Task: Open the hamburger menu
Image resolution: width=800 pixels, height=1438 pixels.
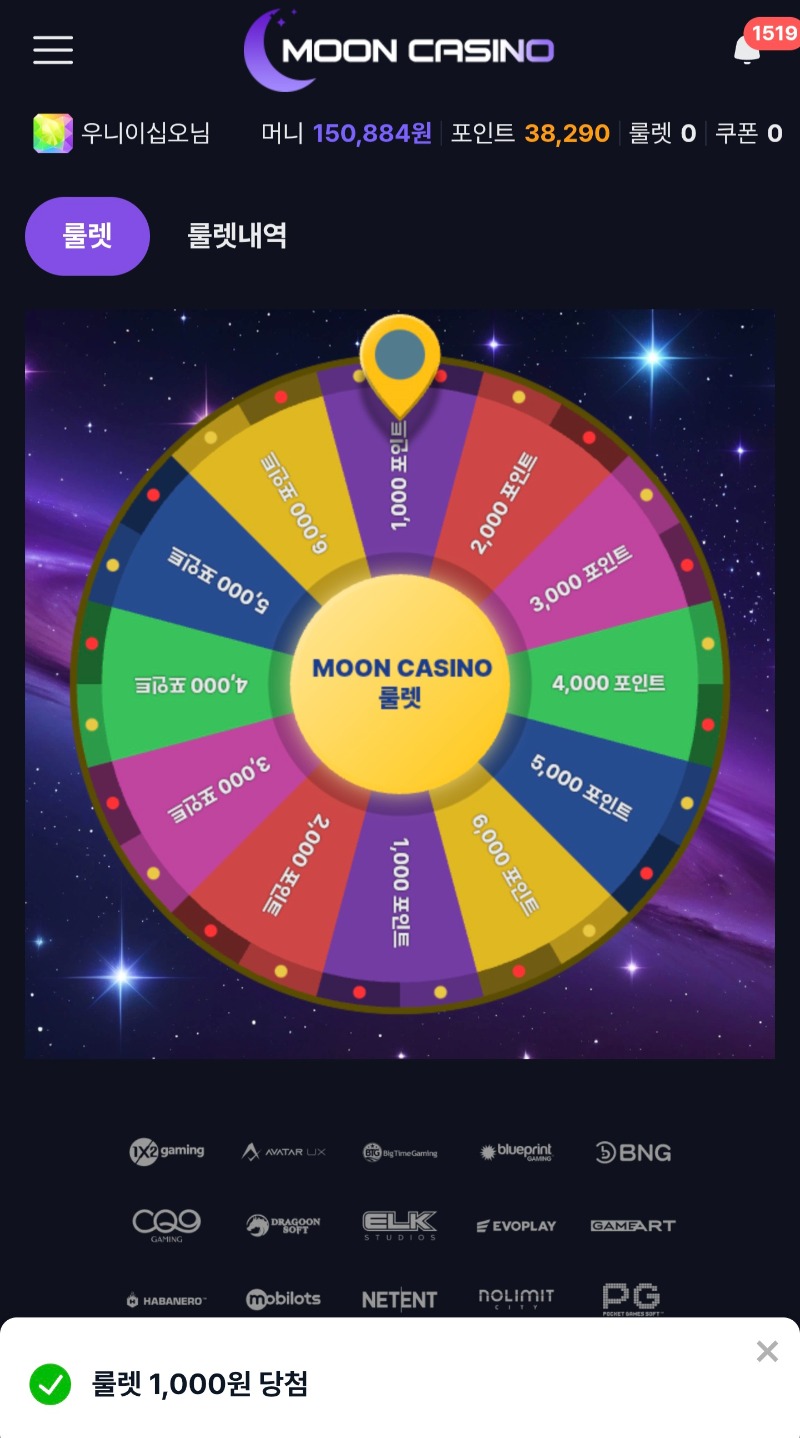Action: tap(53, 49)
